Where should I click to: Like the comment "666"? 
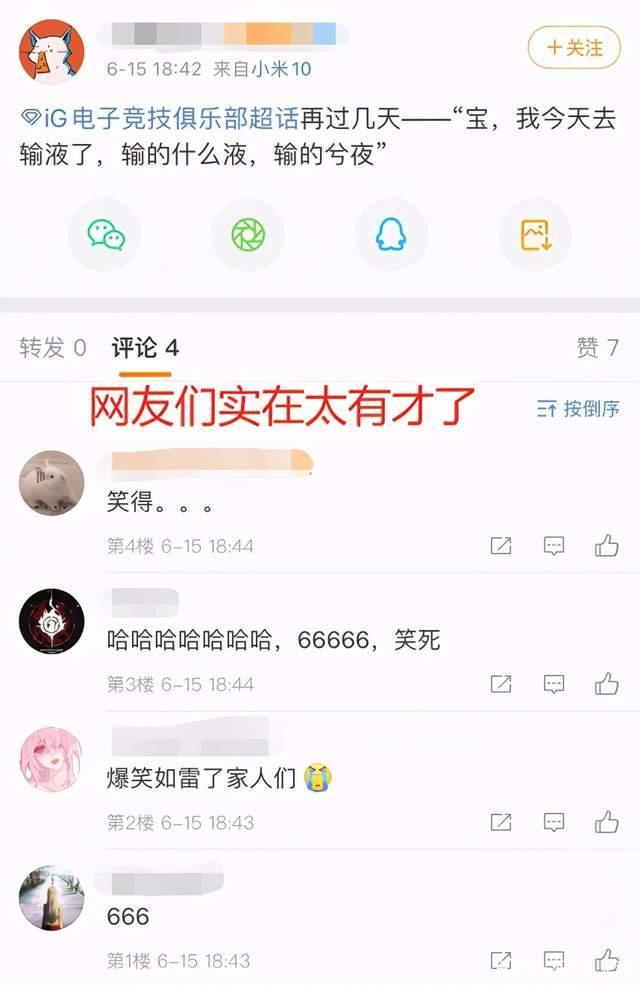606,960
